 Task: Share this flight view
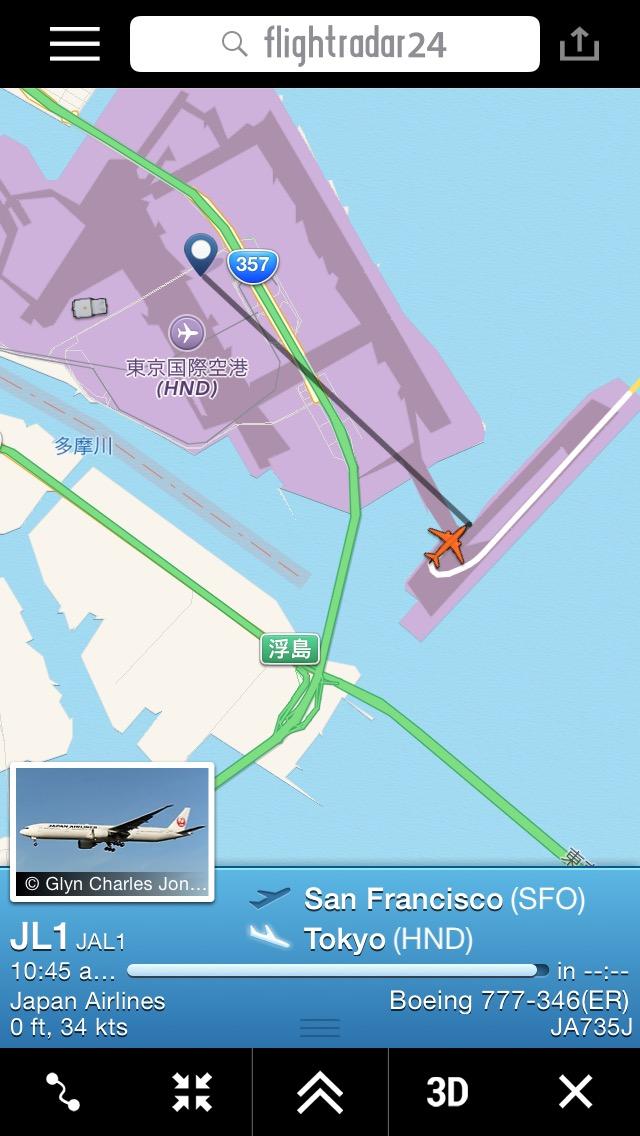(x=579, y=44)
